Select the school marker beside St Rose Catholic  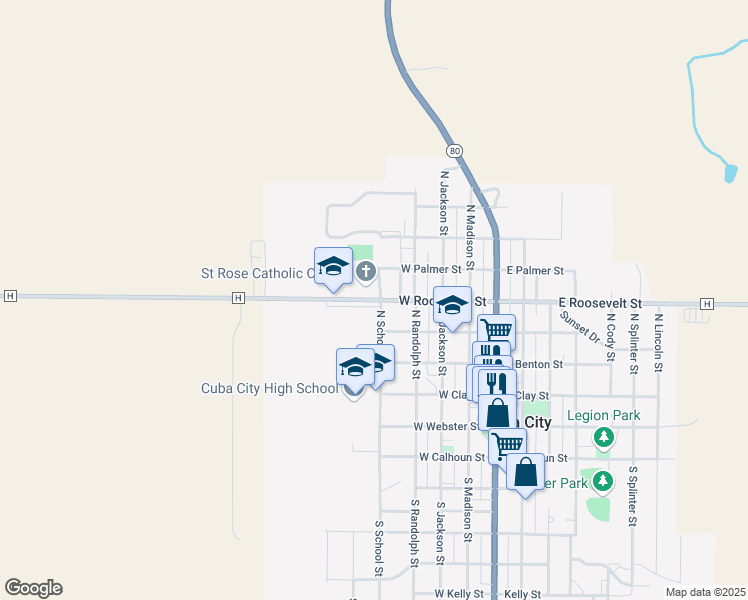(x=333, y=267)
